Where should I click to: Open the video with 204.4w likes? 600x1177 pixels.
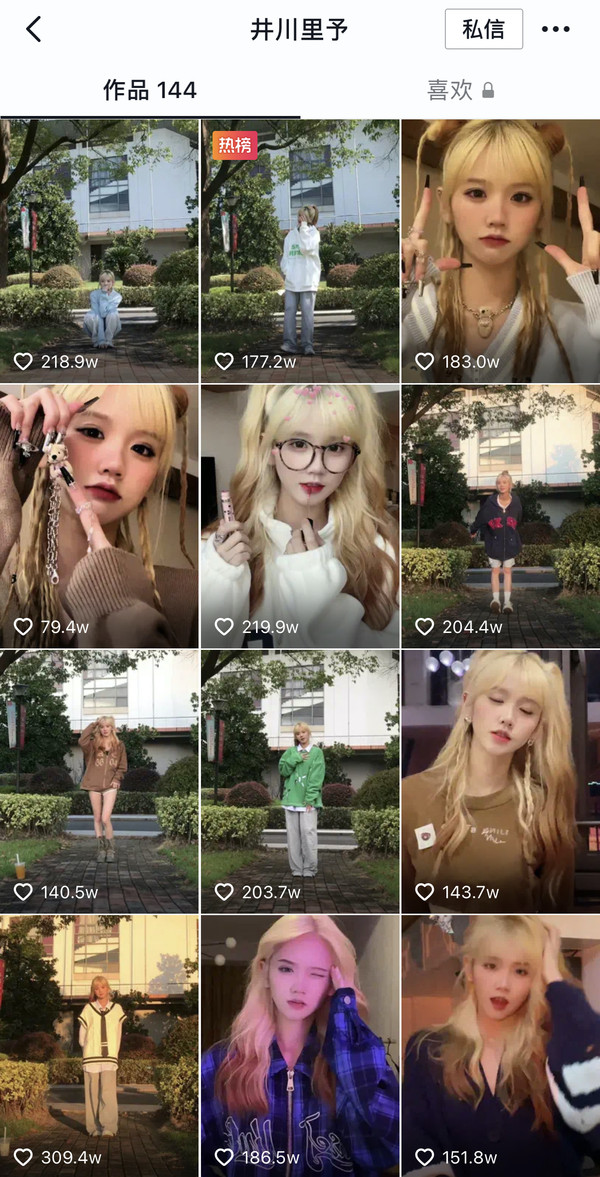(501, 516)
